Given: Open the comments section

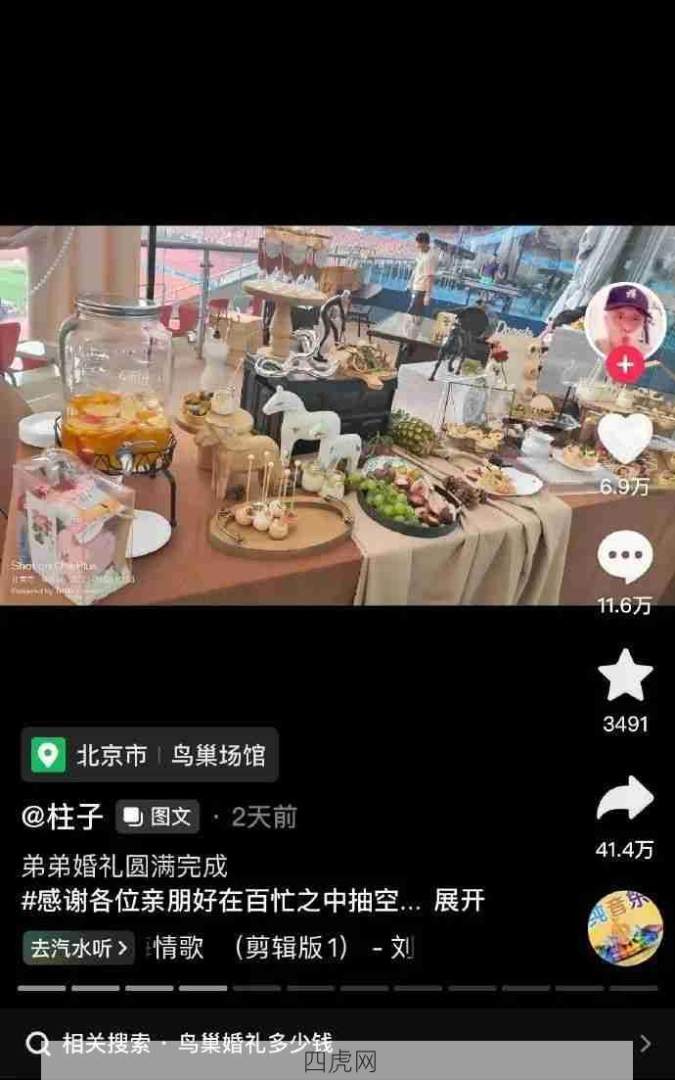Looking at the screenshot, I should point(625,557).
